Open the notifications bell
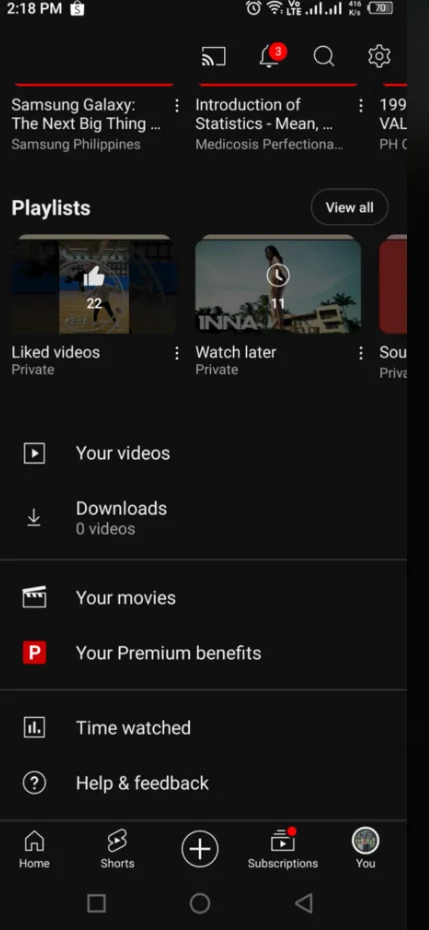Image resolution: width=429 pixels, height=930 pixels. [272, 56]
